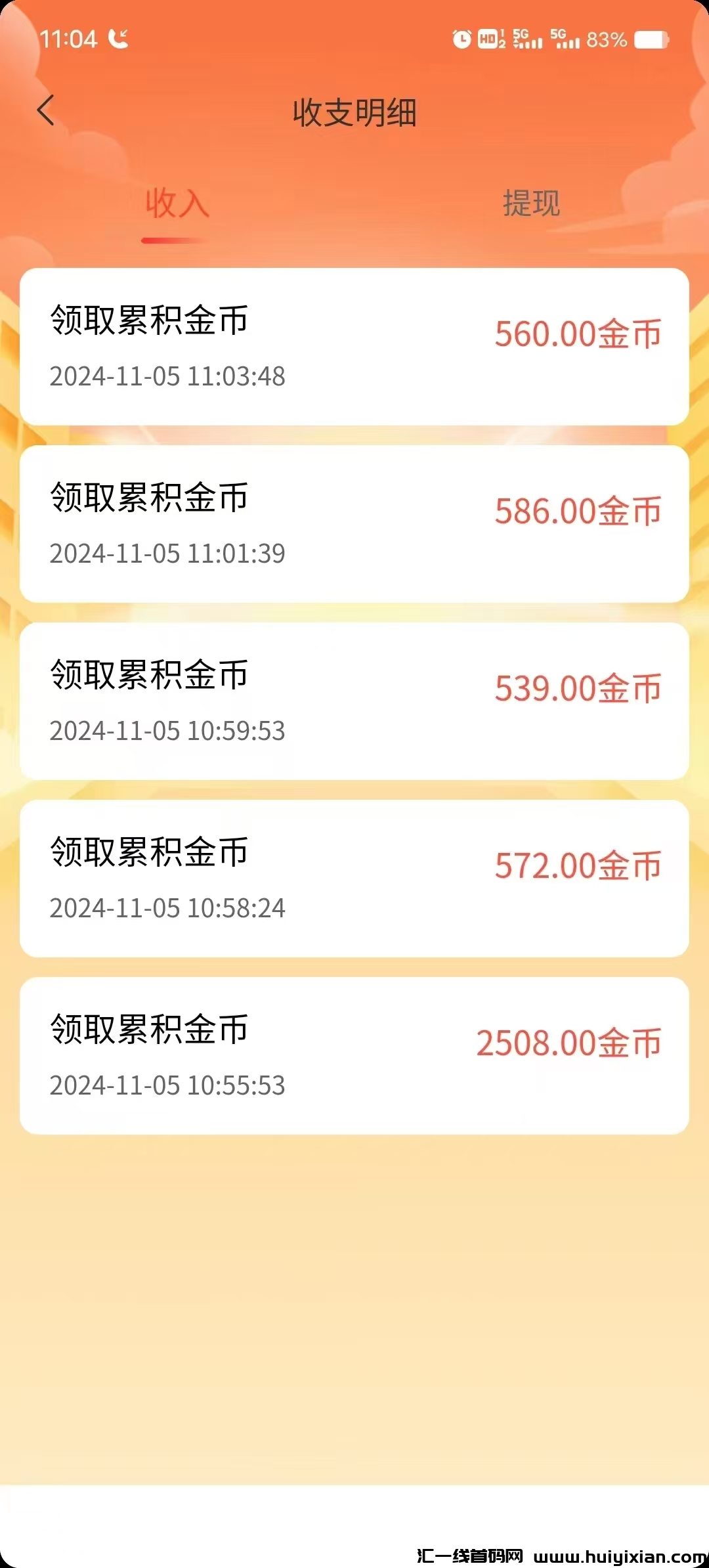The image size is (709, 1568).
Task: Tap the 收支明细 page title
Action: [x=354, y=110]
